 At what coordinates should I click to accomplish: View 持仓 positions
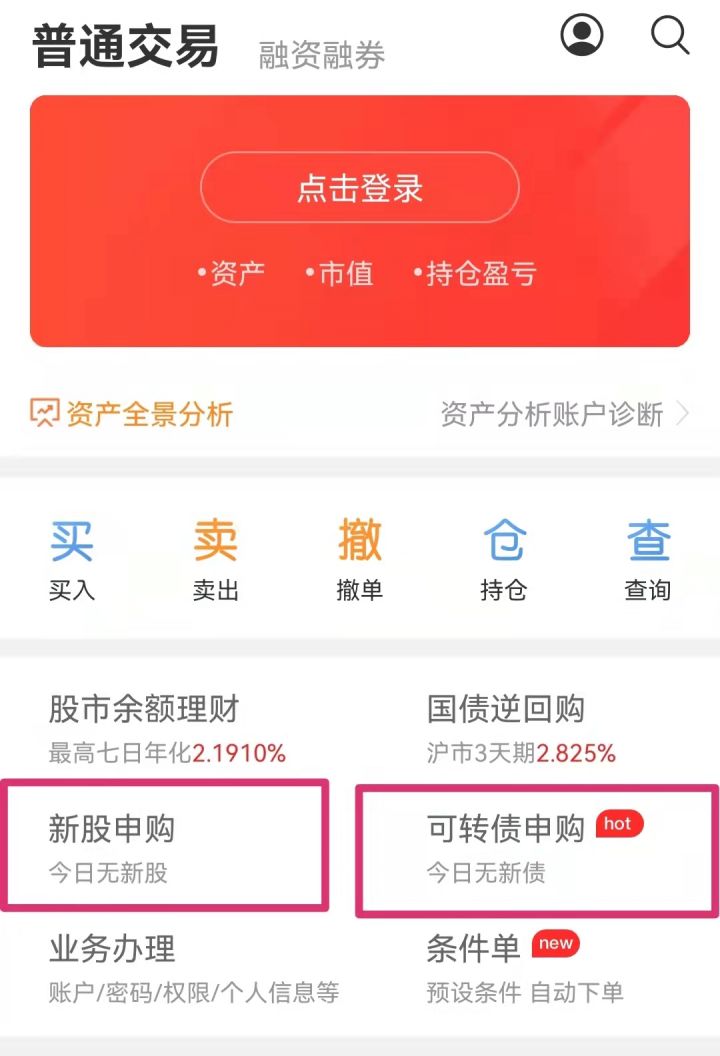tap(503, 560)
